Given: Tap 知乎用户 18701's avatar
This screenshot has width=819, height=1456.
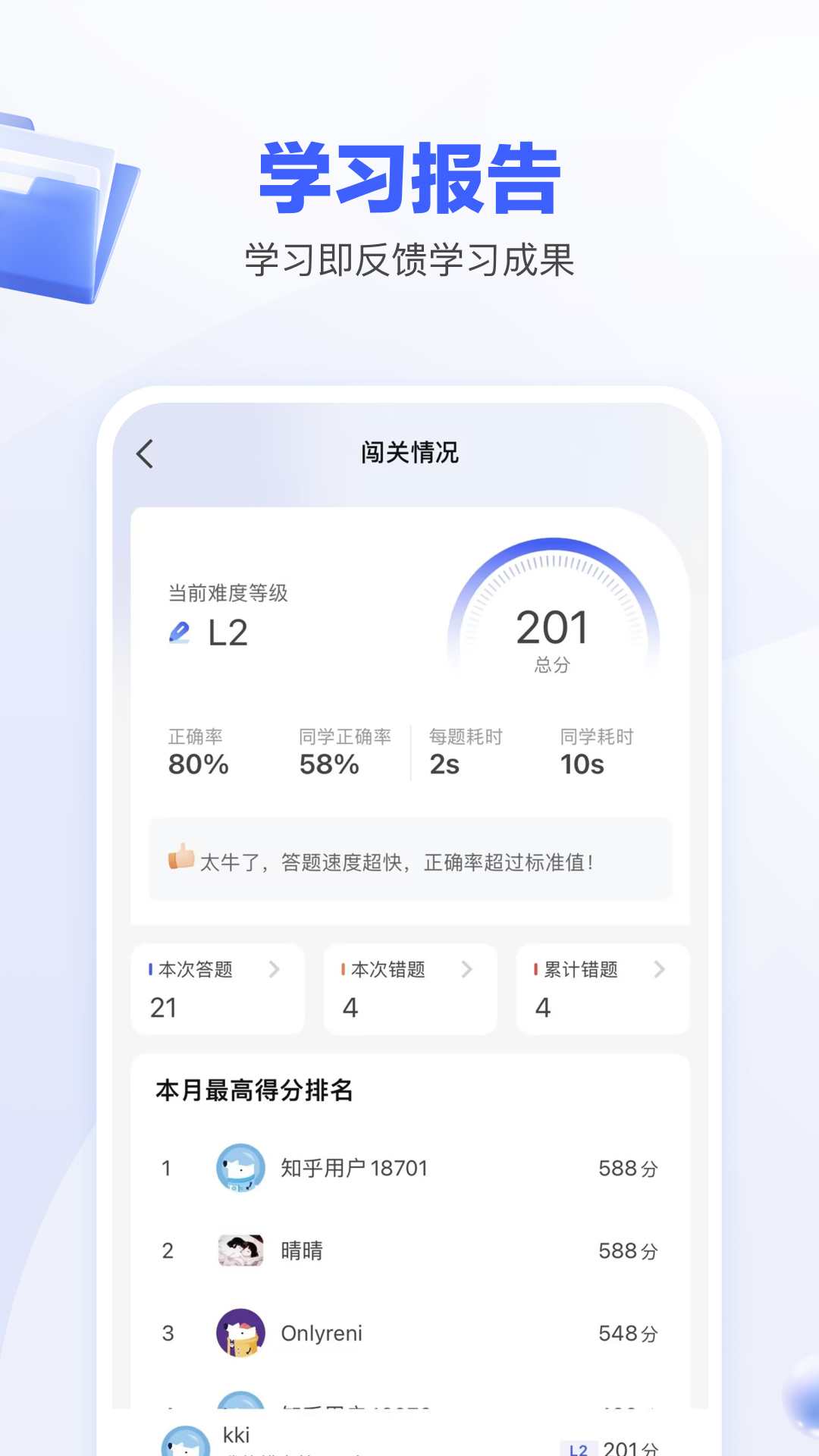Looking at the screenshot, I should click(x=241, y=1168).
